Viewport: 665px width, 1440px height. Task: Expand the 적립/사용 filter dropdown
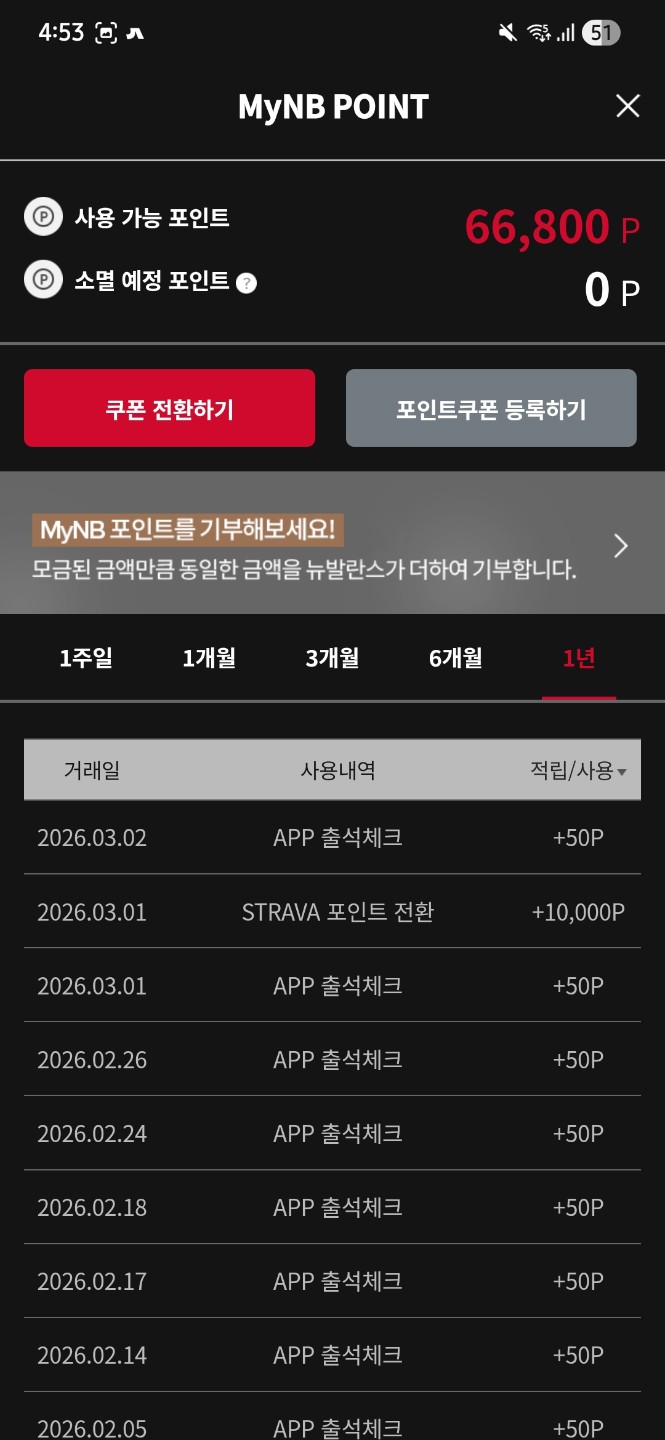[579, 770]
